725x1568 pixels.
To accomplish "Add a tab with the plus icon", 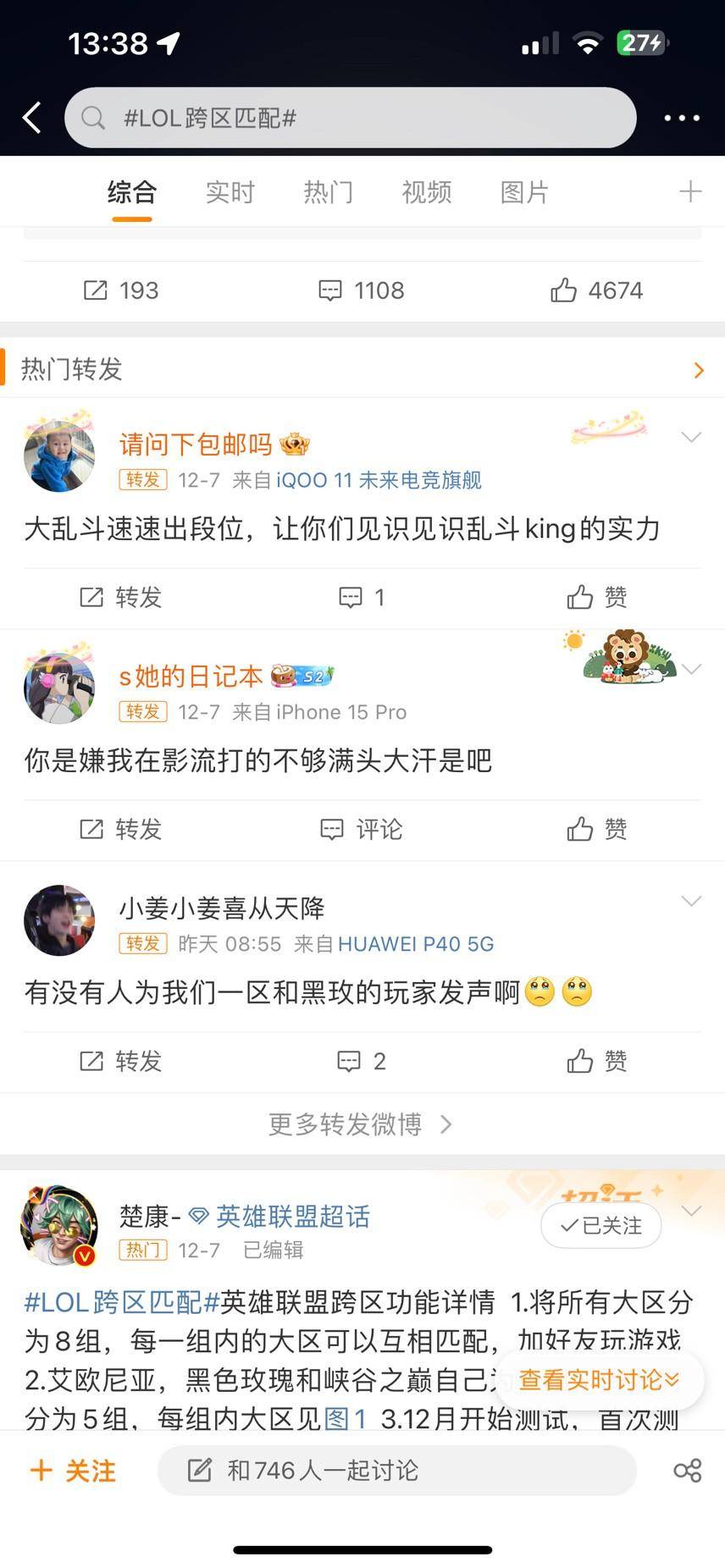I will [x=690, y=191].
